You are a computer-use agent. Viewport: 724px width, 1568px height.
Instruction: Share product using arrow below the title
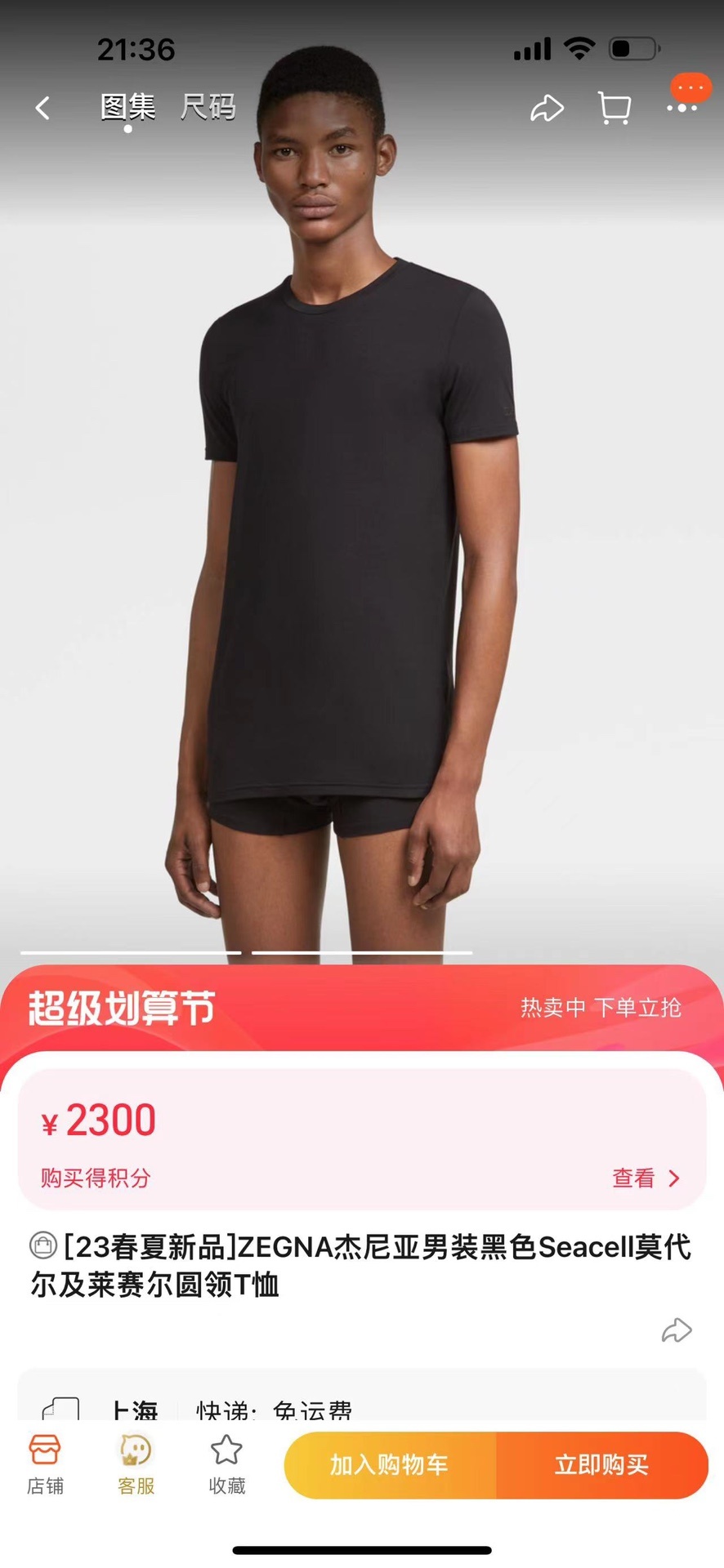(676, 1330)
